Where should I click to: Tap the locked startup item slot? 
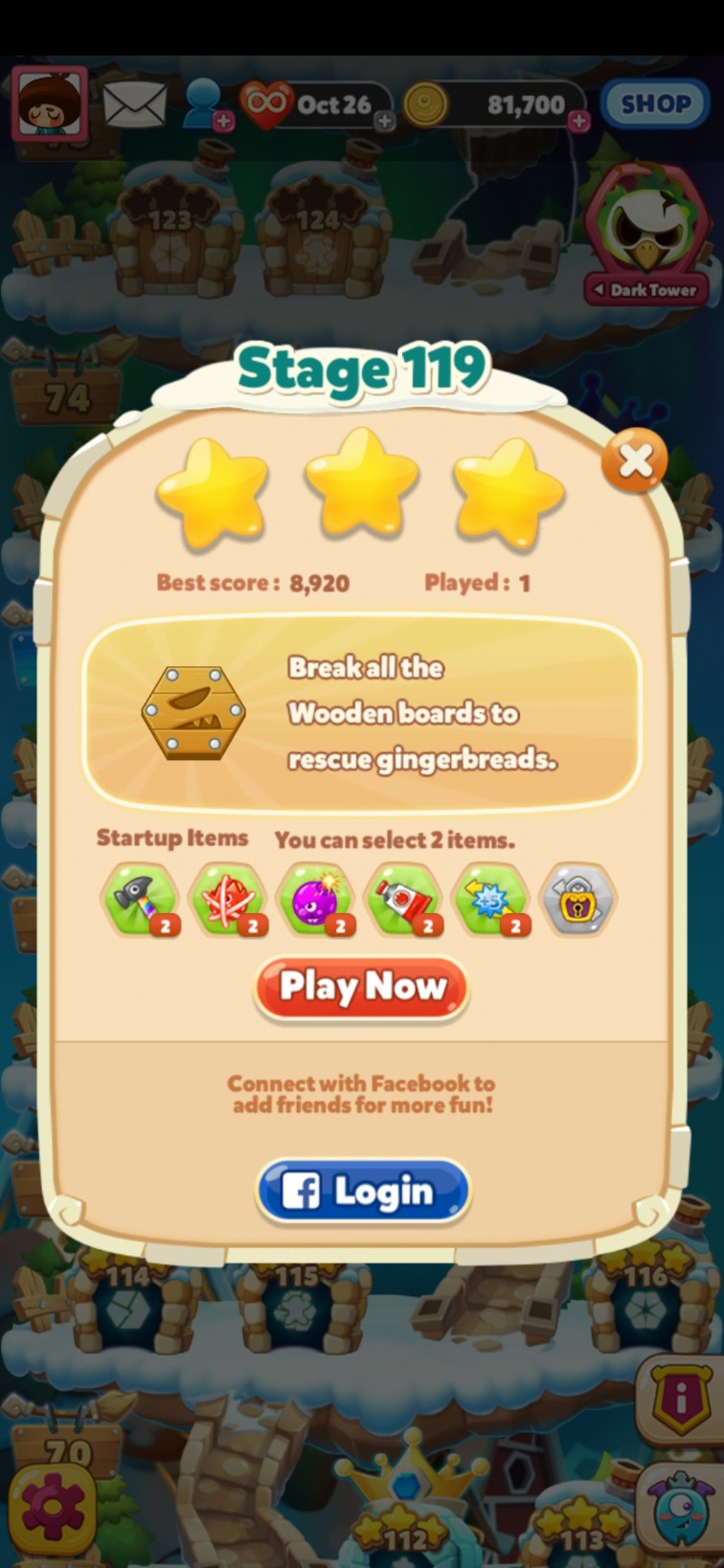(x=577, y=899)
